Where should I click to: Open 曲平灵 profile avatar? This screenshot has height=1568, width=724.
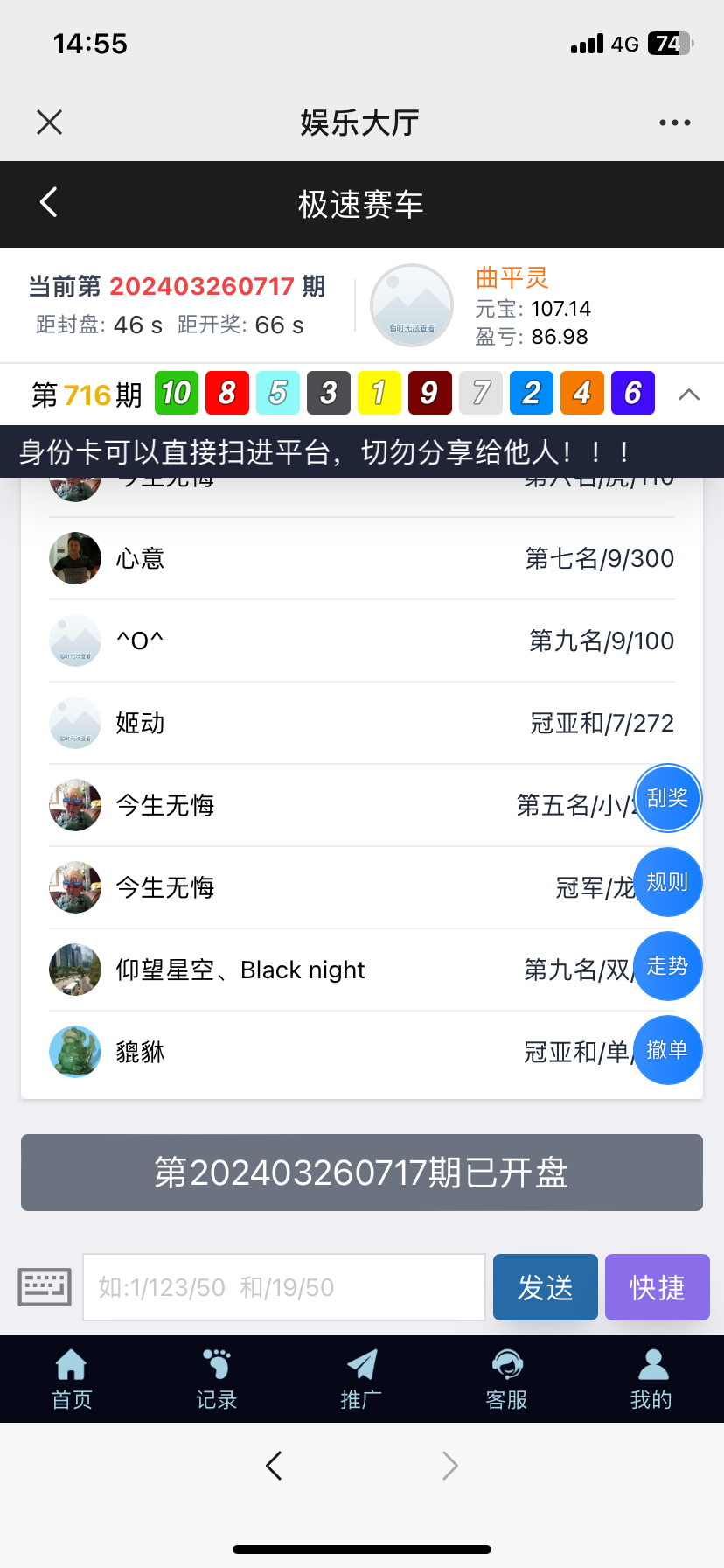point(412,305)
